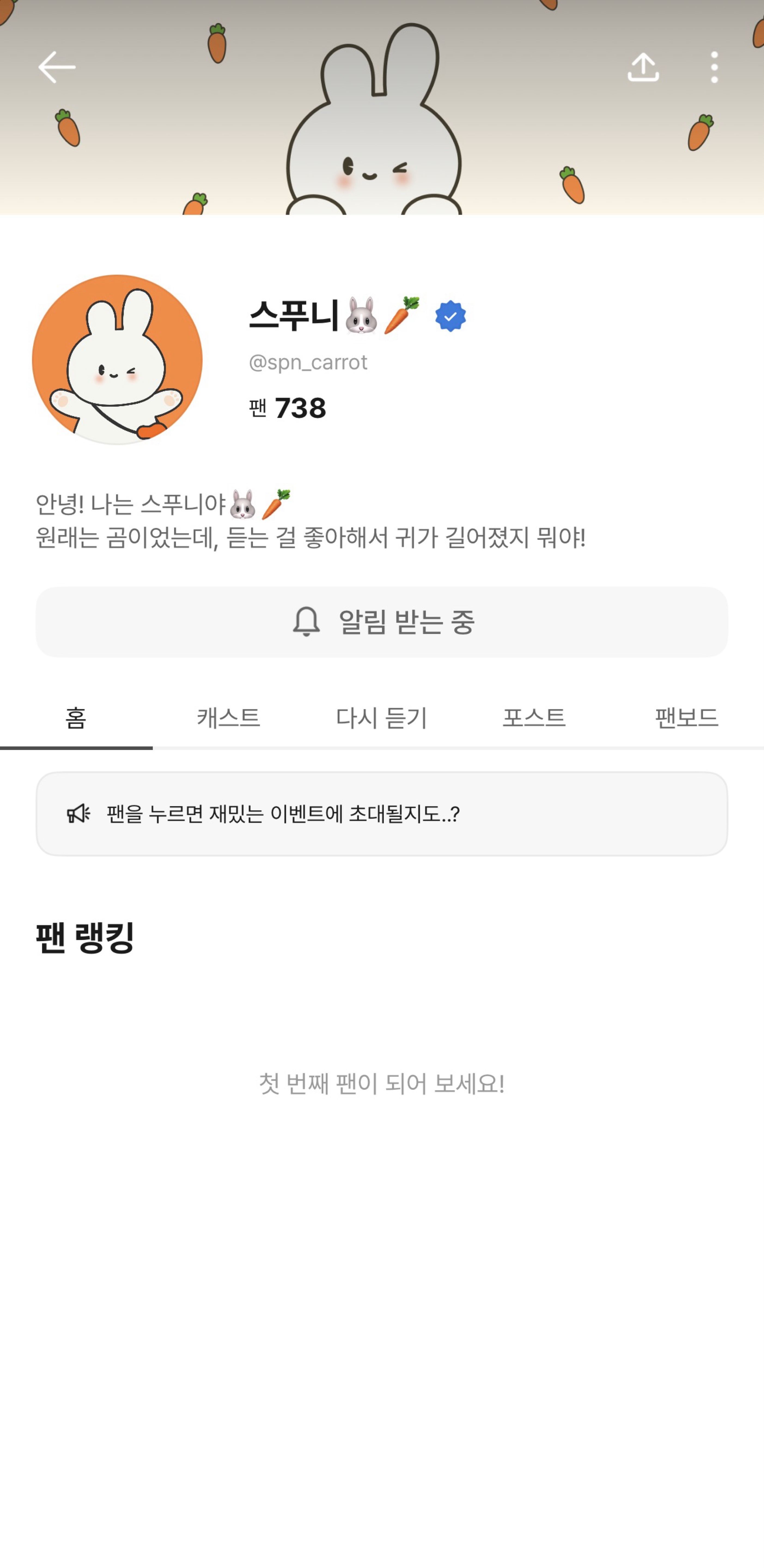
Task: Share this profile
Action: (x=643, y=67)
